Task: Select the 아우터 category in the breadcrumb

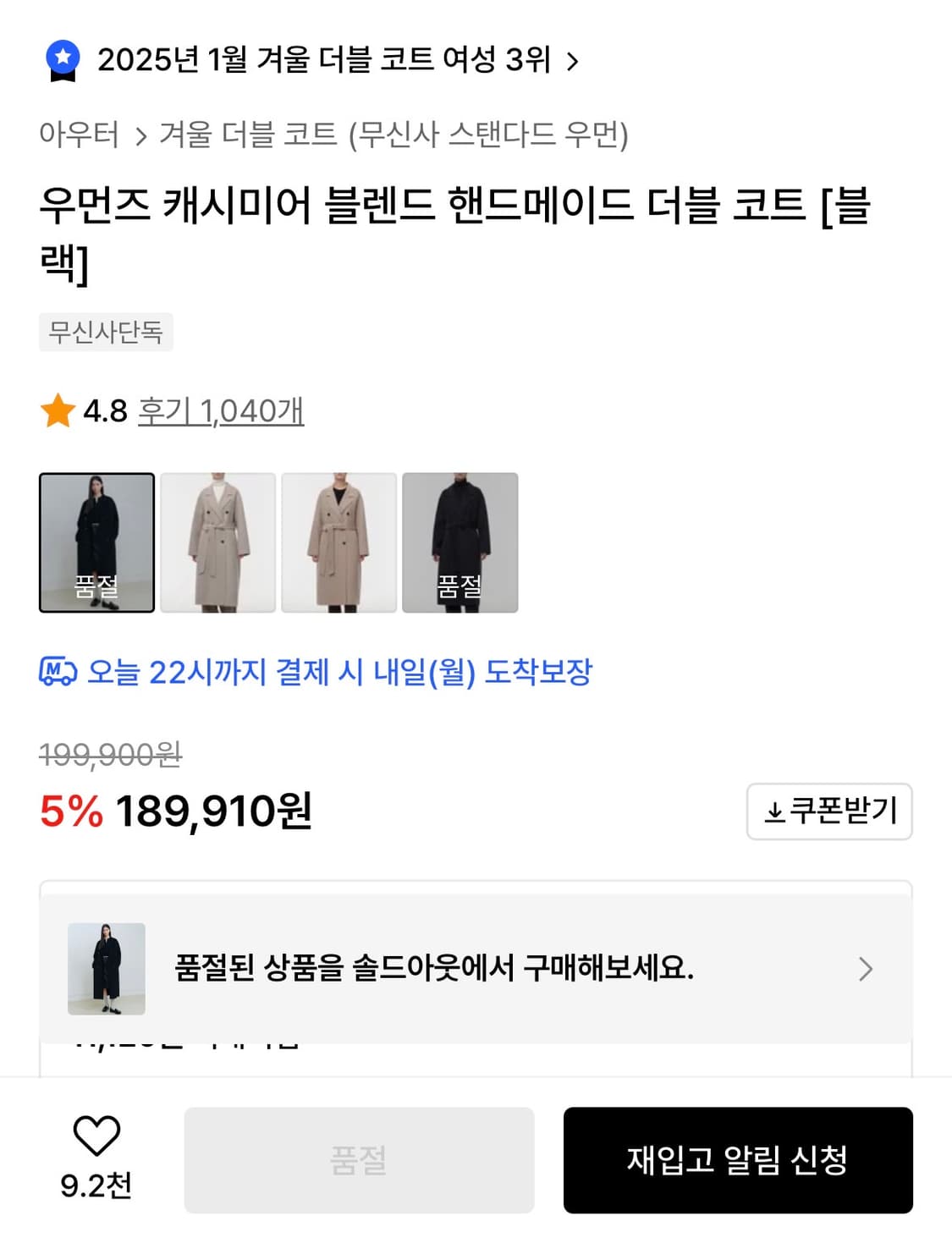Action: coord(80,134)
